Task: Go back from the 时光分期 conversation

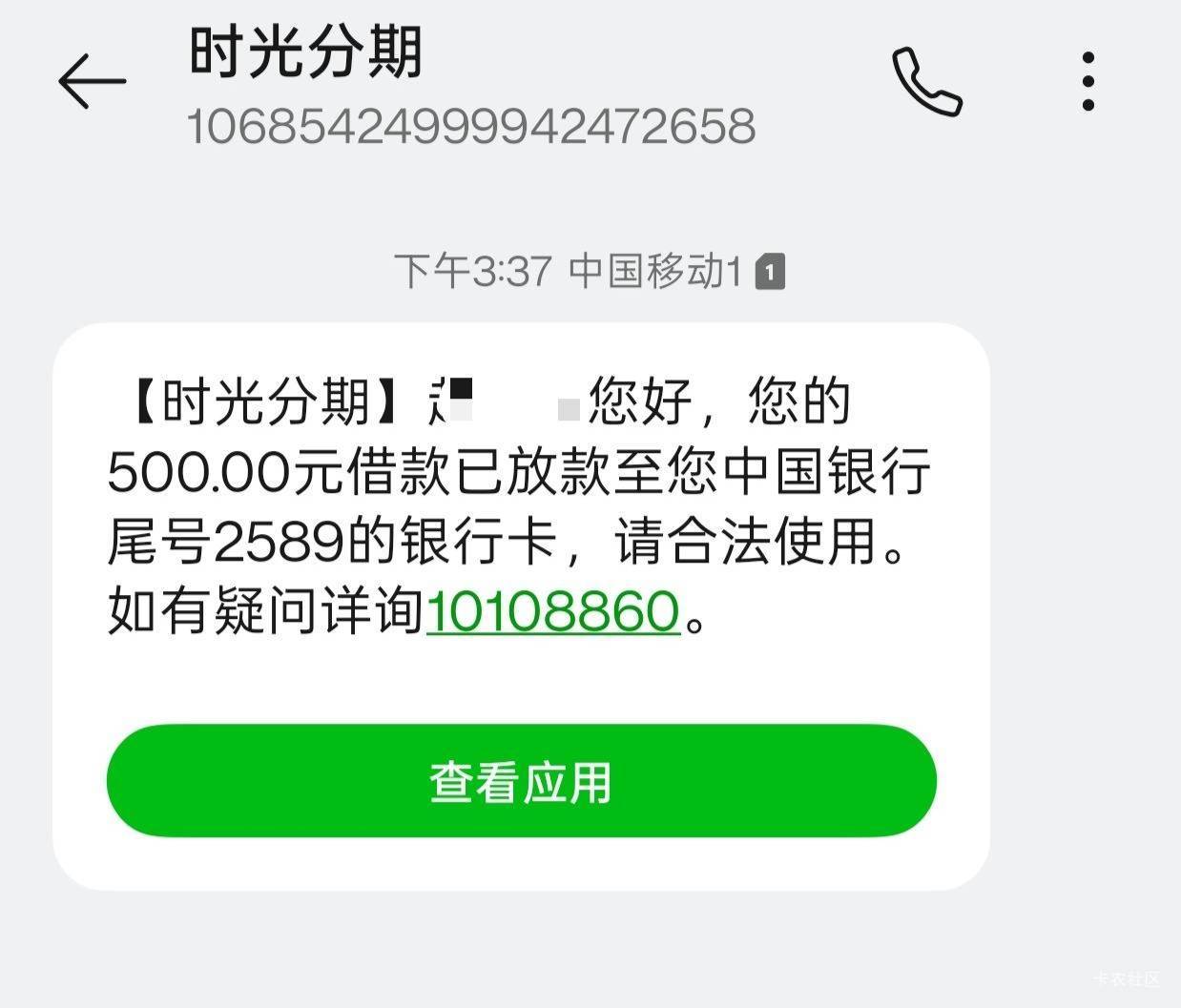Action: [92, 81]
